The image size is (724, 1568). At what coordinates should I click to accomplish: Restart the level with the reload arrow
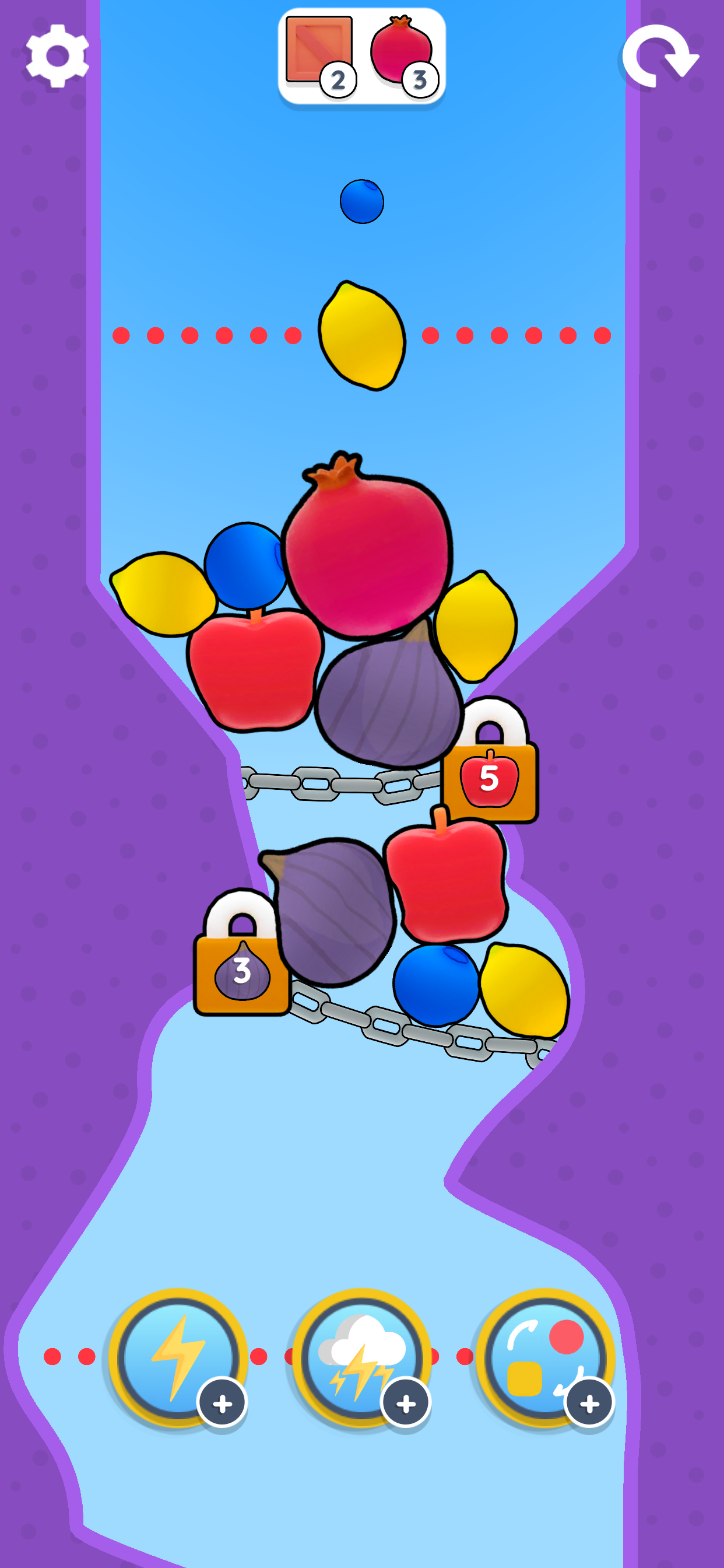click(659, 56)
